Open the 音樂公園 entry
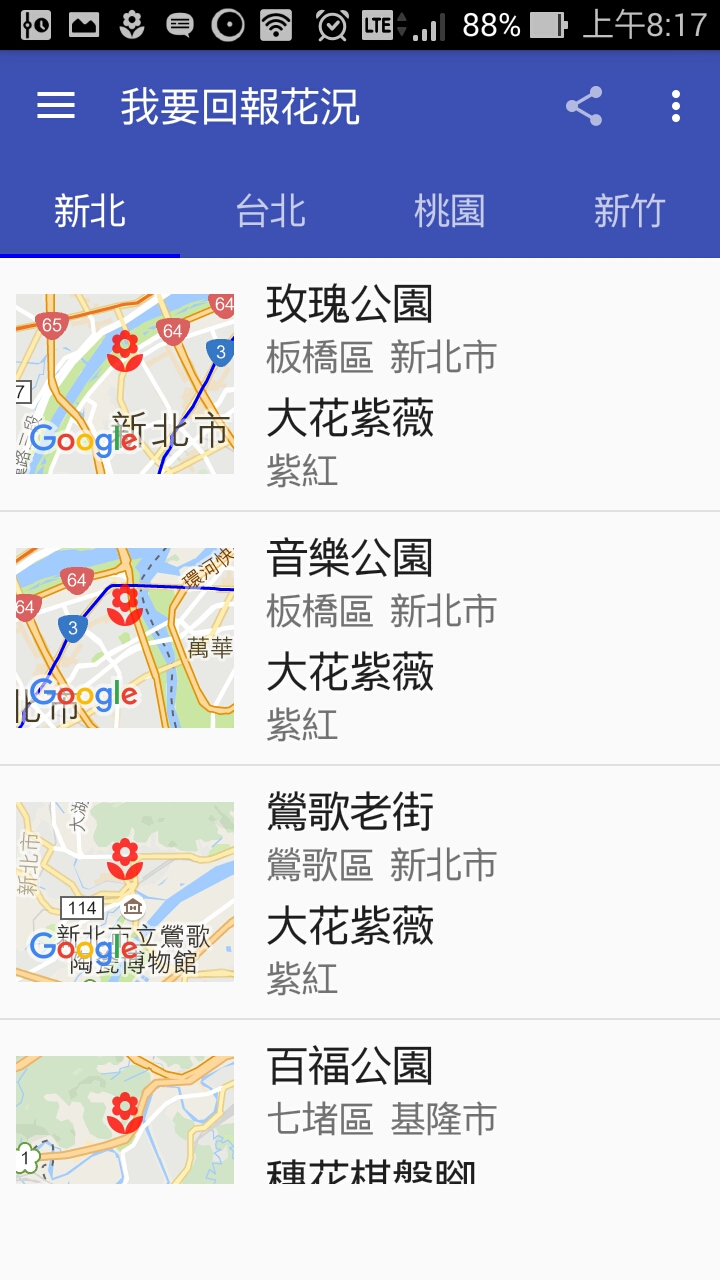The image size is (720, 1280). 360,639
